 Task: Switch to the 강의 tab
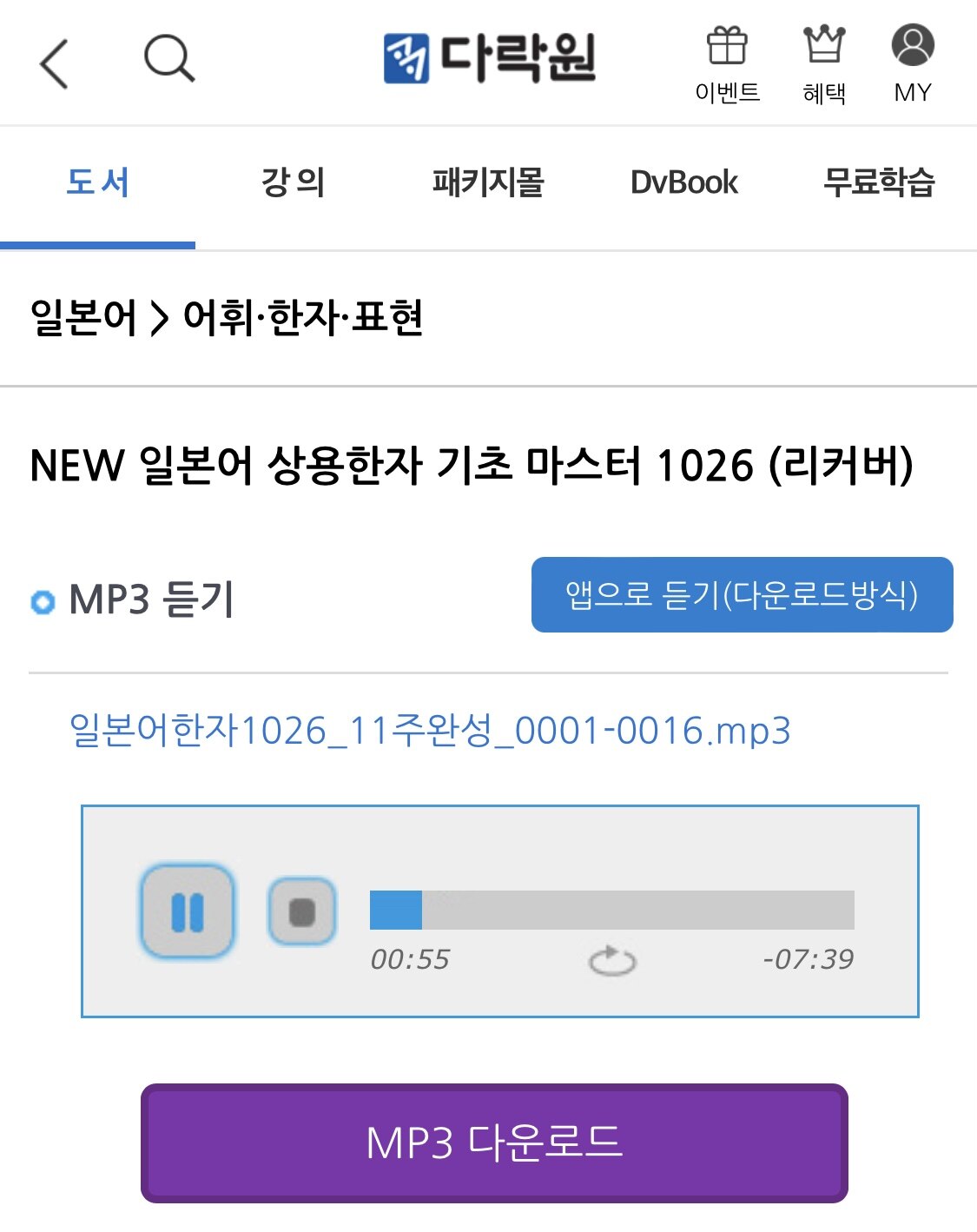293,183
